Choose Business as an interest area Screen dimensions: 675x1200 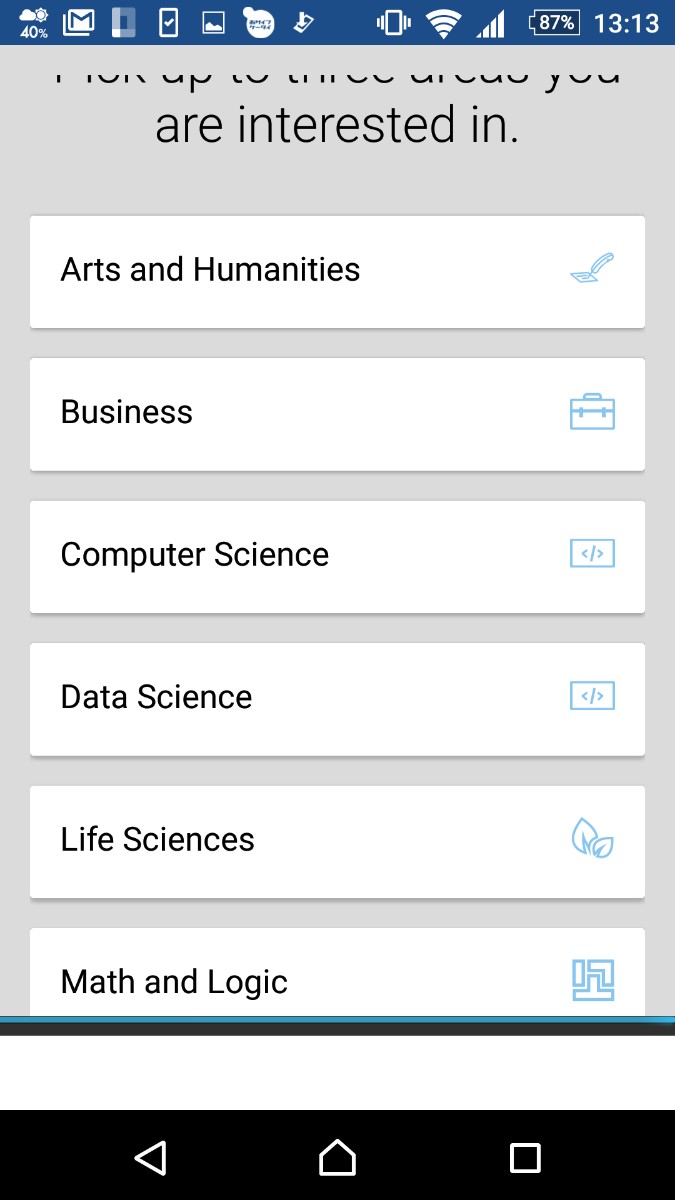click(337, 413)
